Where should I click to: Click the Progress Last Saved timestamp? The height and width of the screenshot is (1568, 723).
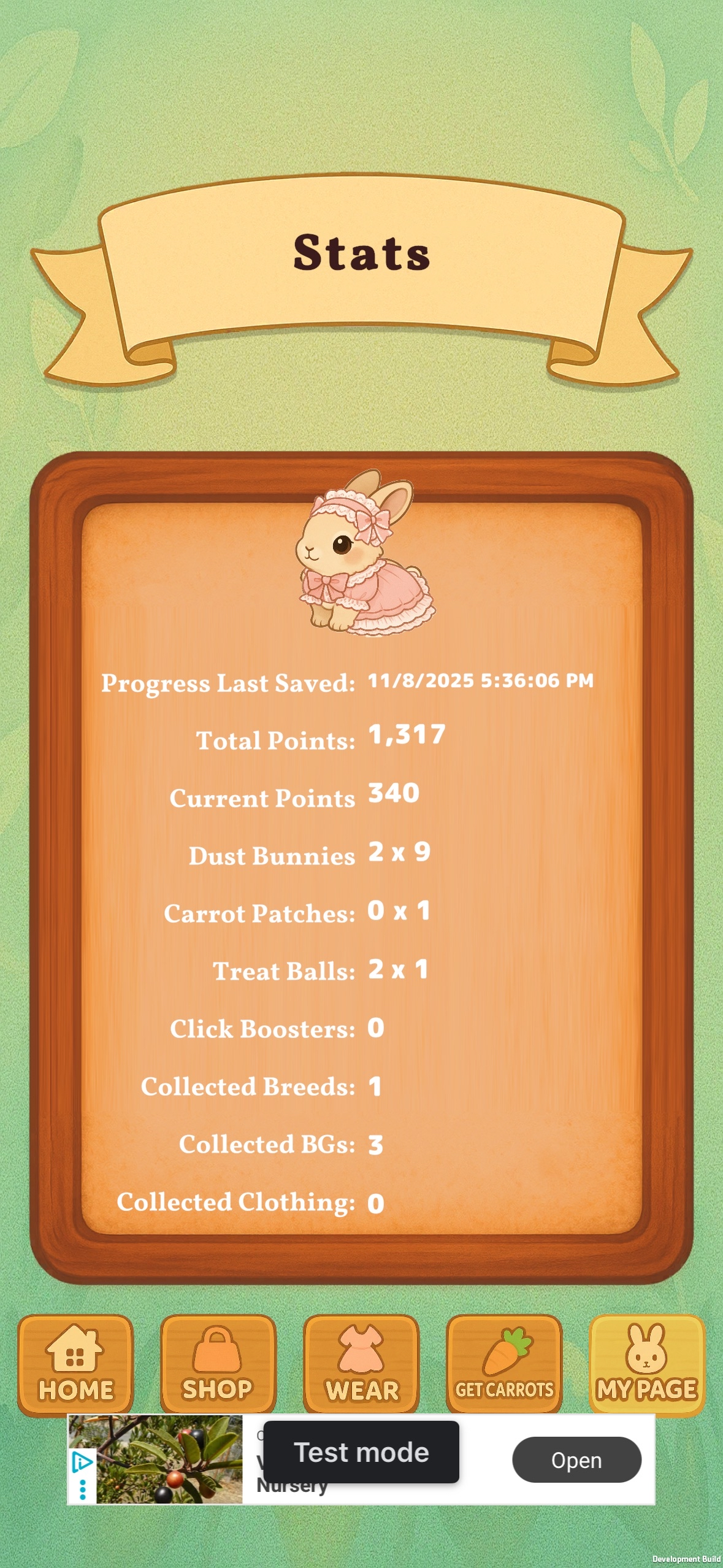click(x=480, y=681)
